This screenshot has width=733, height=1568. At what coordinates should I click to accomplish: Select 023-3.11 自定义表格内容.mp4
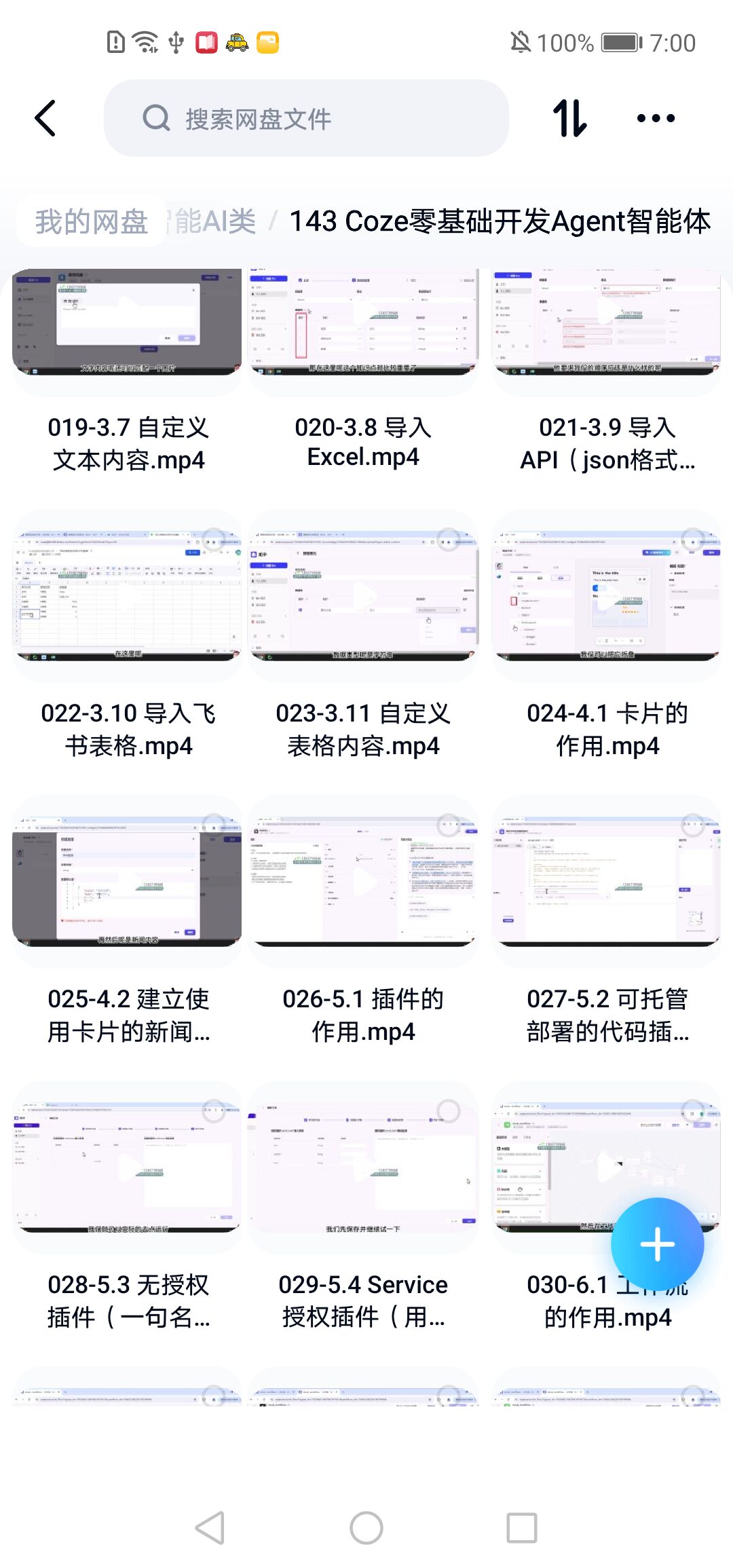pos(363,597)
